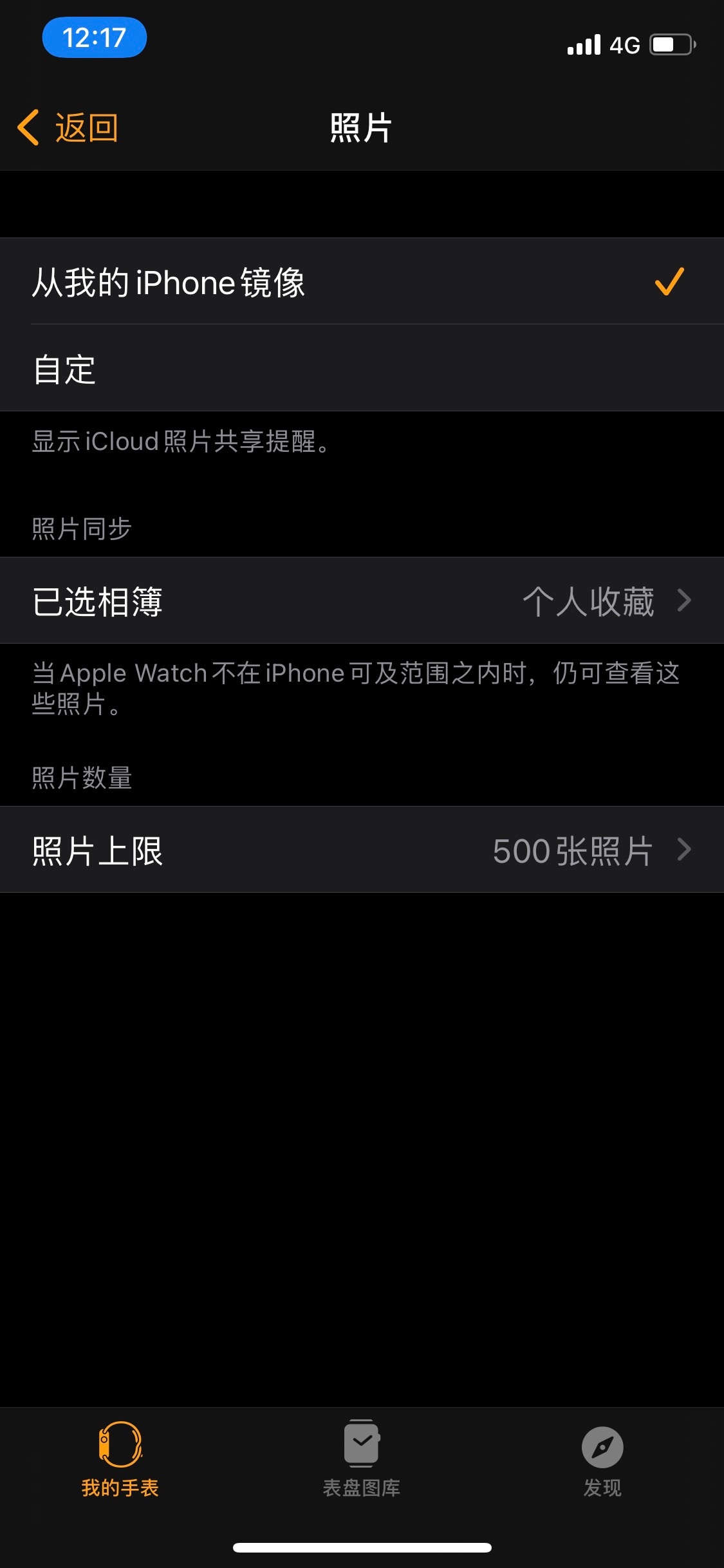The height and width of the screenshot is (1568, 724).
Task: Switch to the 表盘图库 tab
Action: click(362, 1460)
